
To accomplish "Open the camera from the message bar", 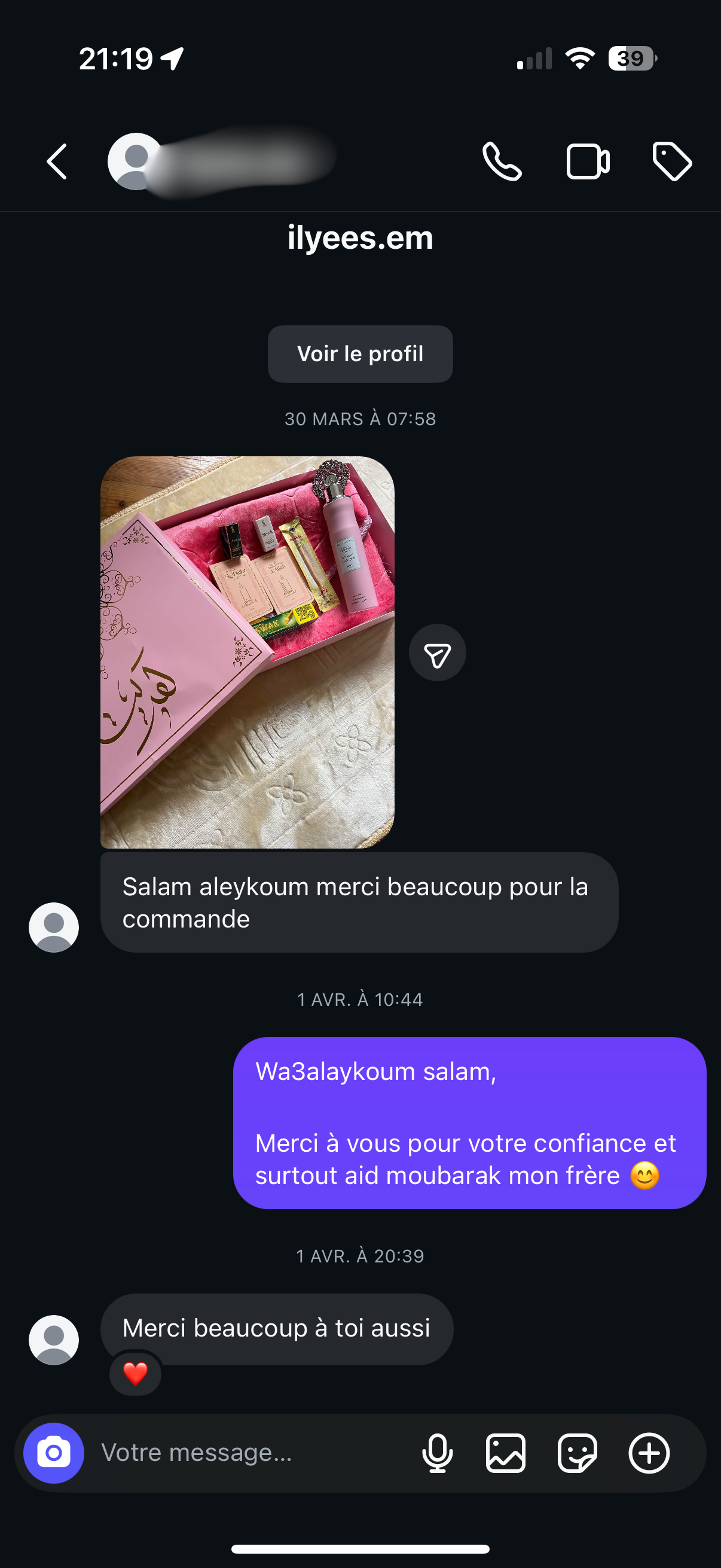I will (54, 1454).
